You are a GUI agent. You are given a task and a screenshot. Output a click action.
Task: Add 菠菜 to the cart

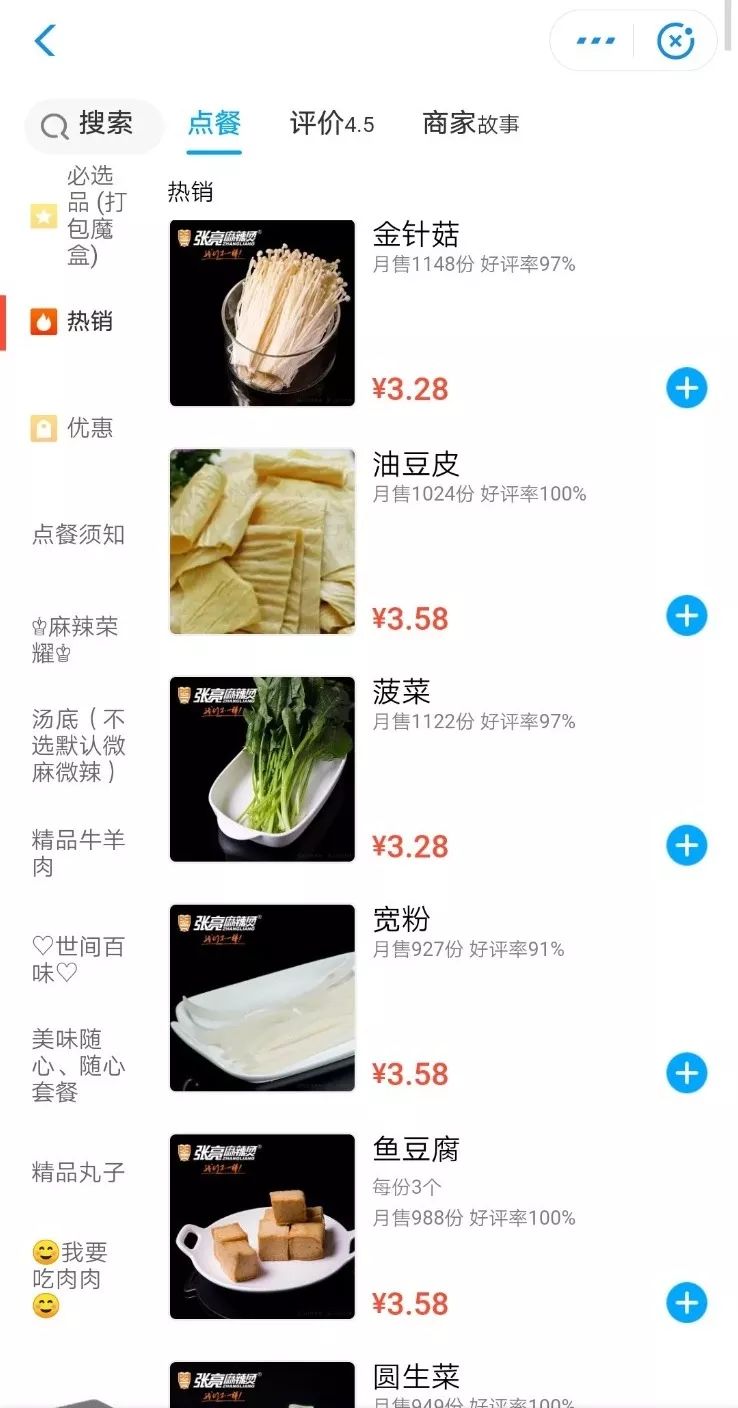coord(686,845)
